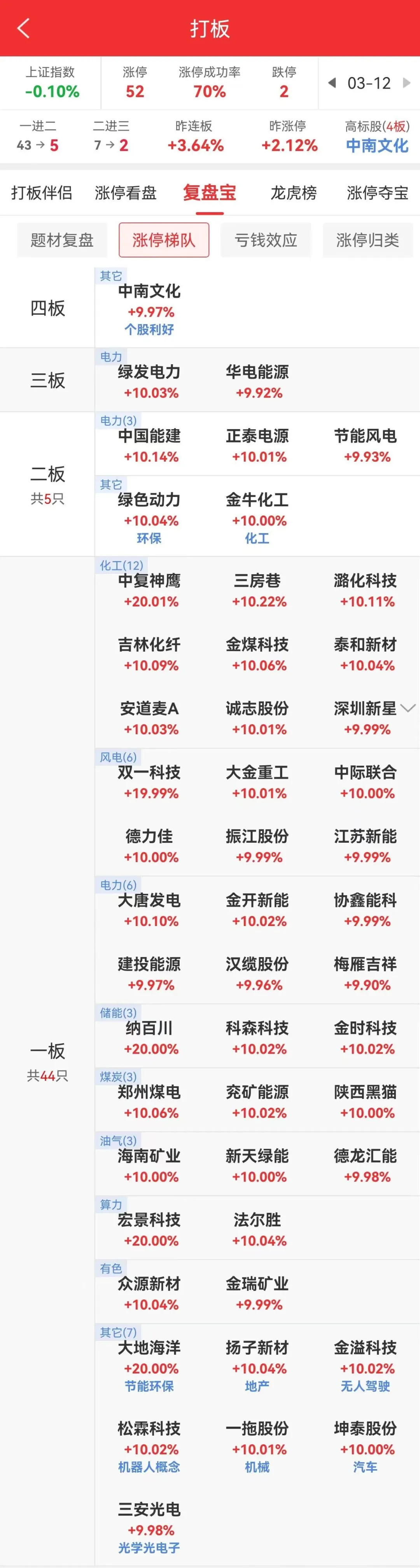Select the 复盘宝 tab
Viewport: 420px width, 1568px height.
coord(209,193)
